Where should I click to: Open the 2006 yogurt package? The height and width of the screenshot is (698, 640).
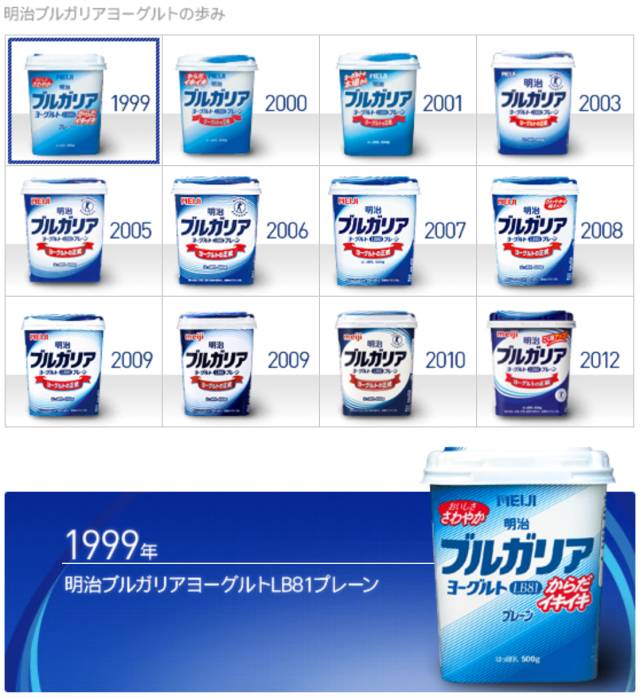click(x=240, y=231)
